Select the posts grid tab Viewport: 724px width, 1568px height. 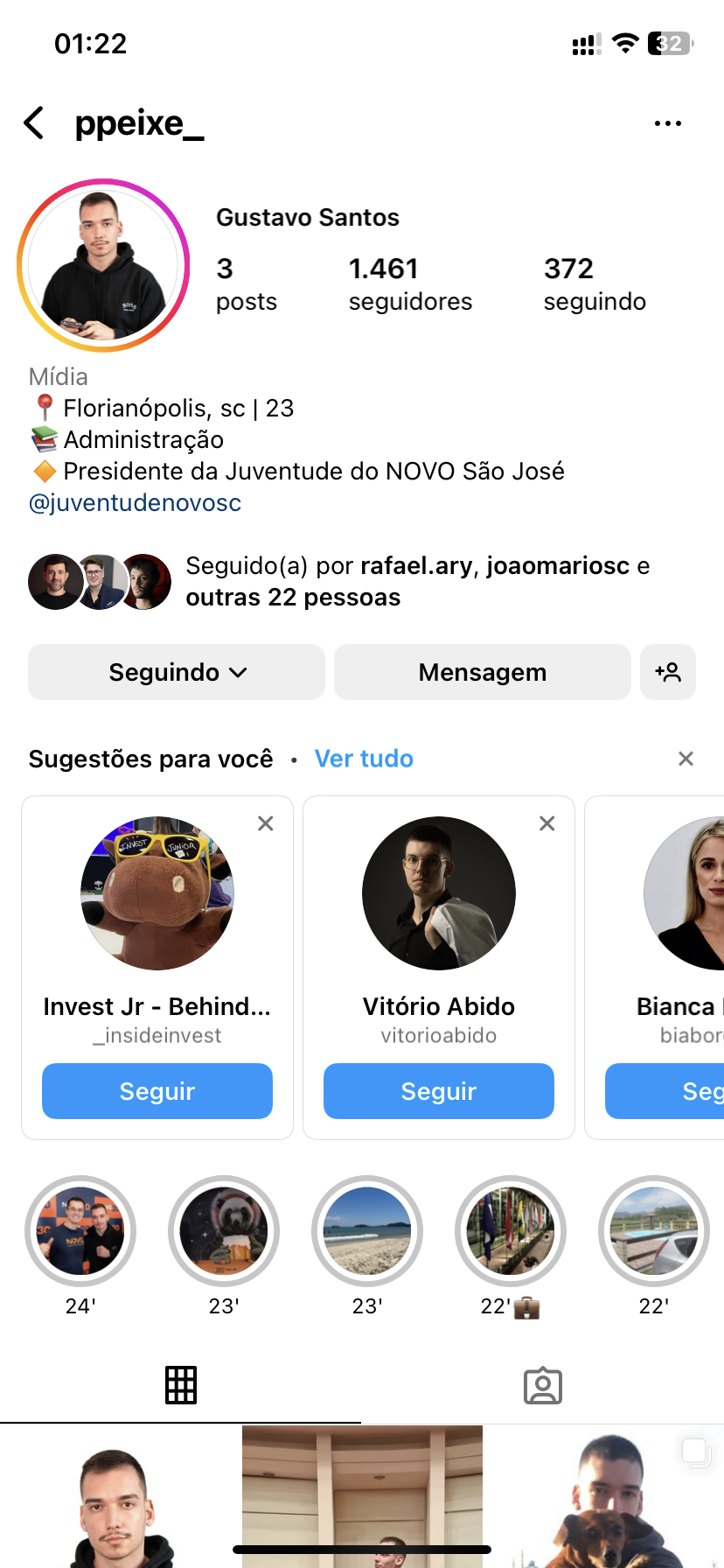point(181,1385)
